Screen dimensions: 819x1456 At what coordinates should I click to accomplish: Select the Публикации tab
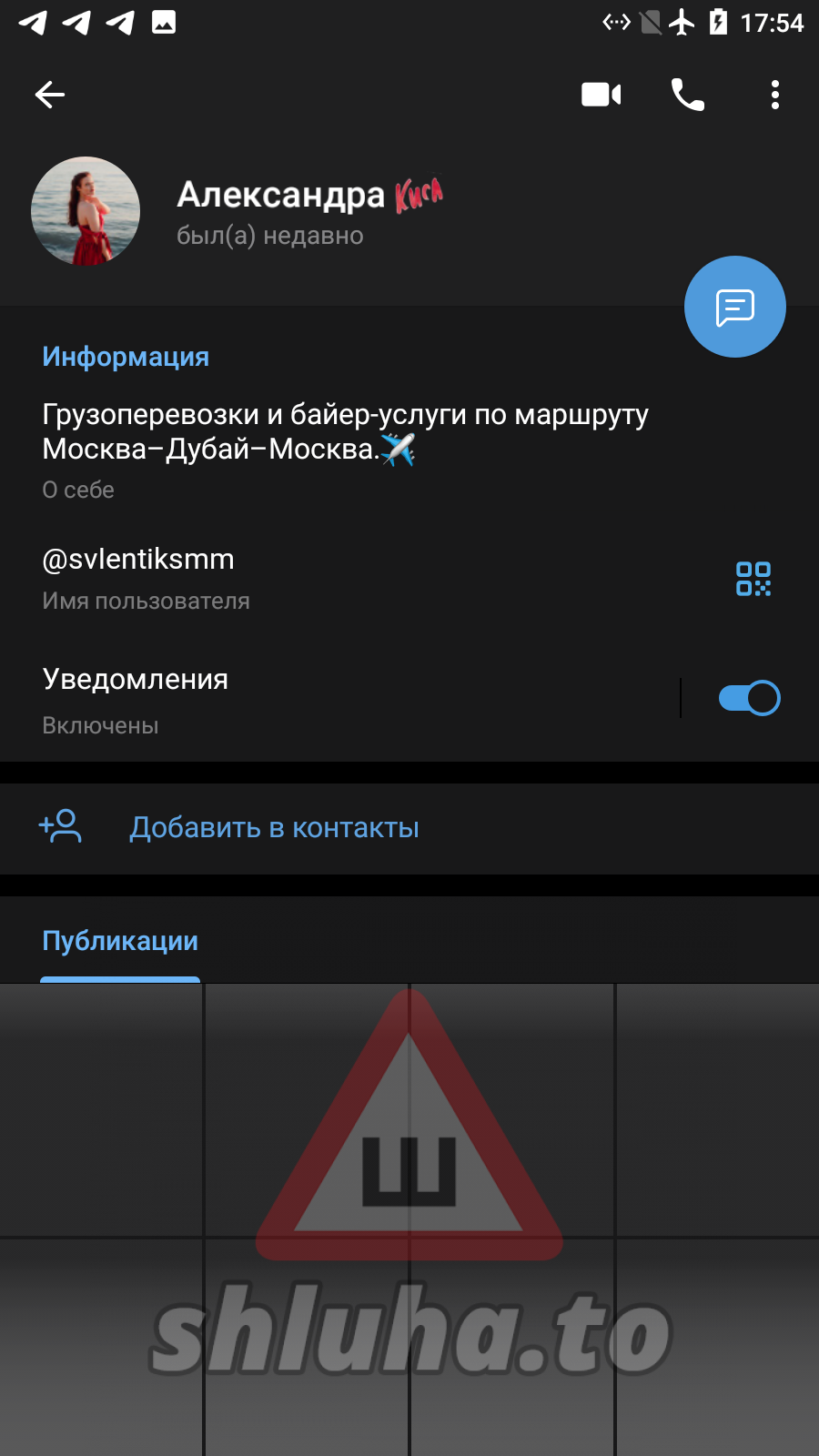(120, 941)
